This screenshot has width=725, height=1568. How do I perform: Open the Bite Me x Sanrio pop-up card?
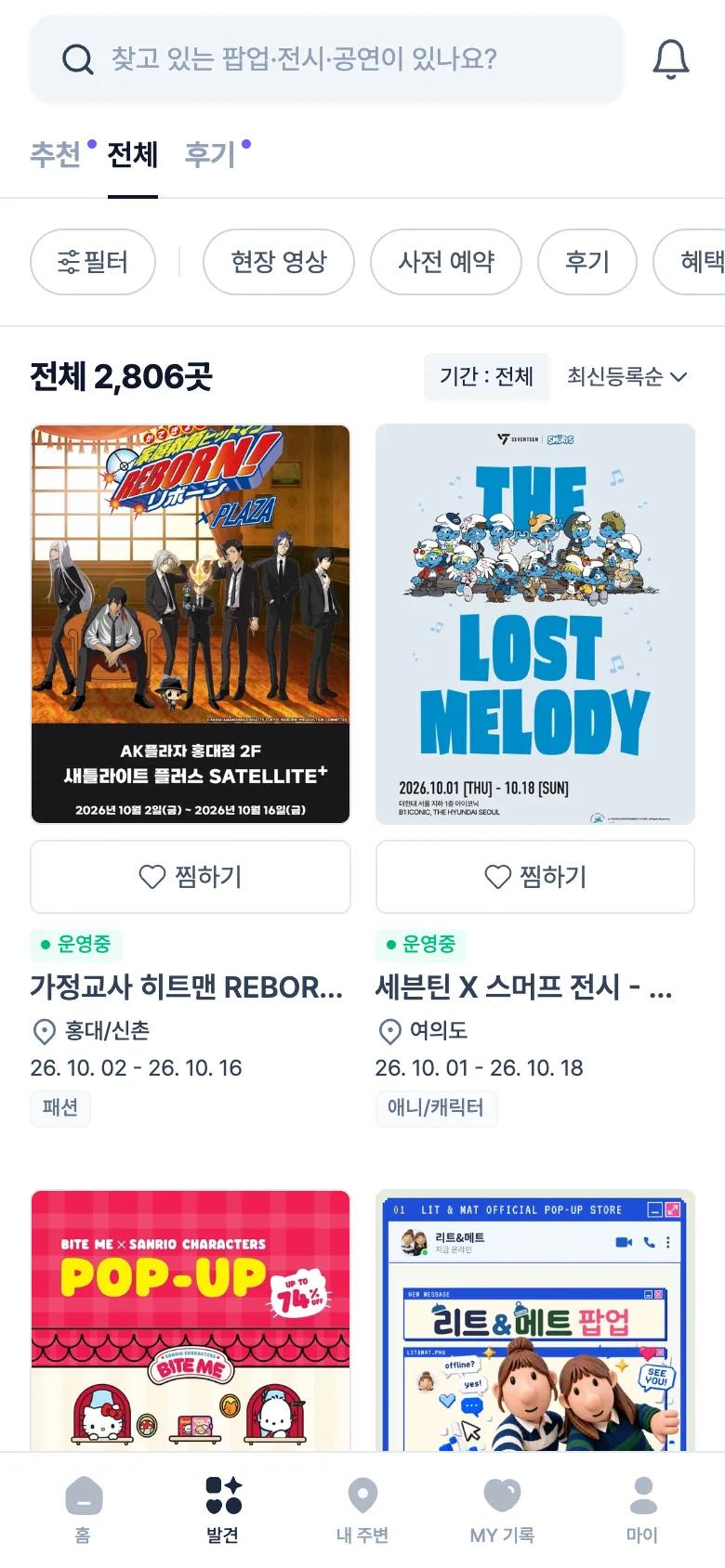(x=191, y=1320)
